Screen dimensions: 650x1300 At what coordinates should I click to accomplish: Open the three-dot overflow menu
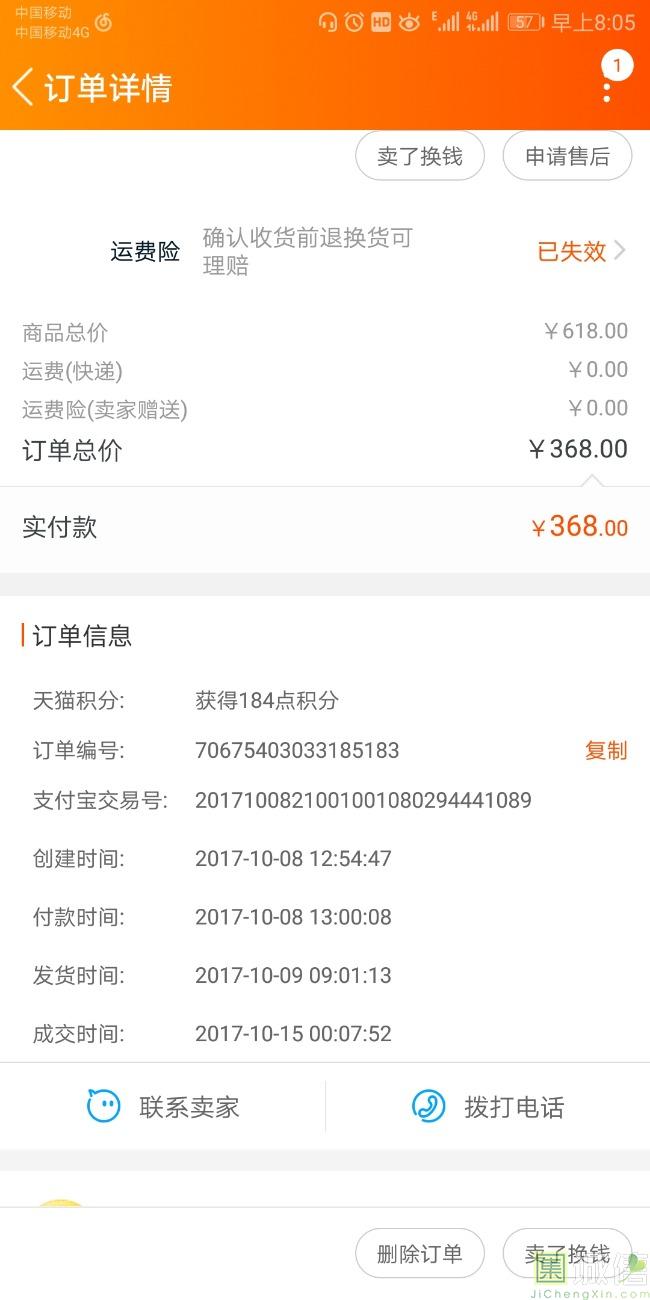[607, 88]
